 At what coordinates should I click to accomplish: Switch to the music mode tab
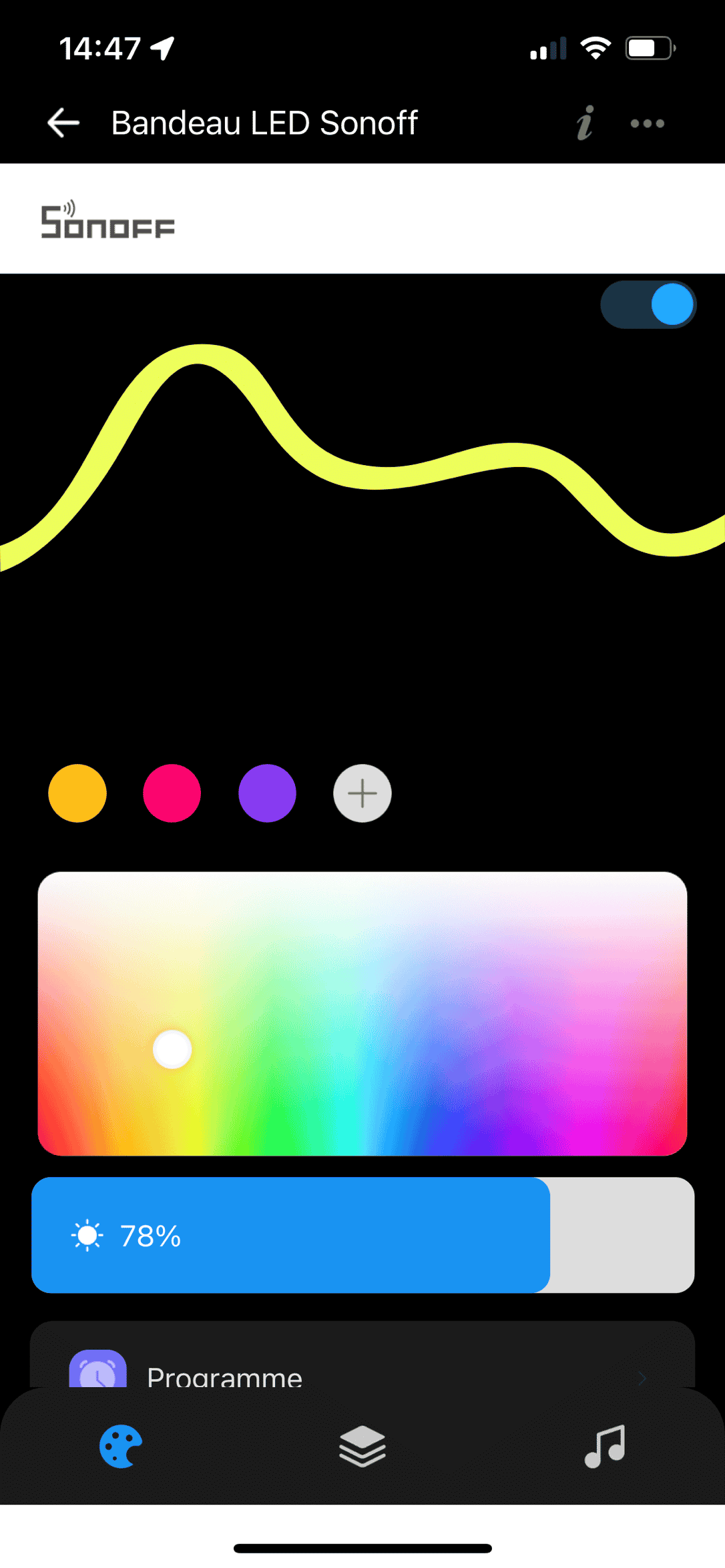click(605, 1447)
